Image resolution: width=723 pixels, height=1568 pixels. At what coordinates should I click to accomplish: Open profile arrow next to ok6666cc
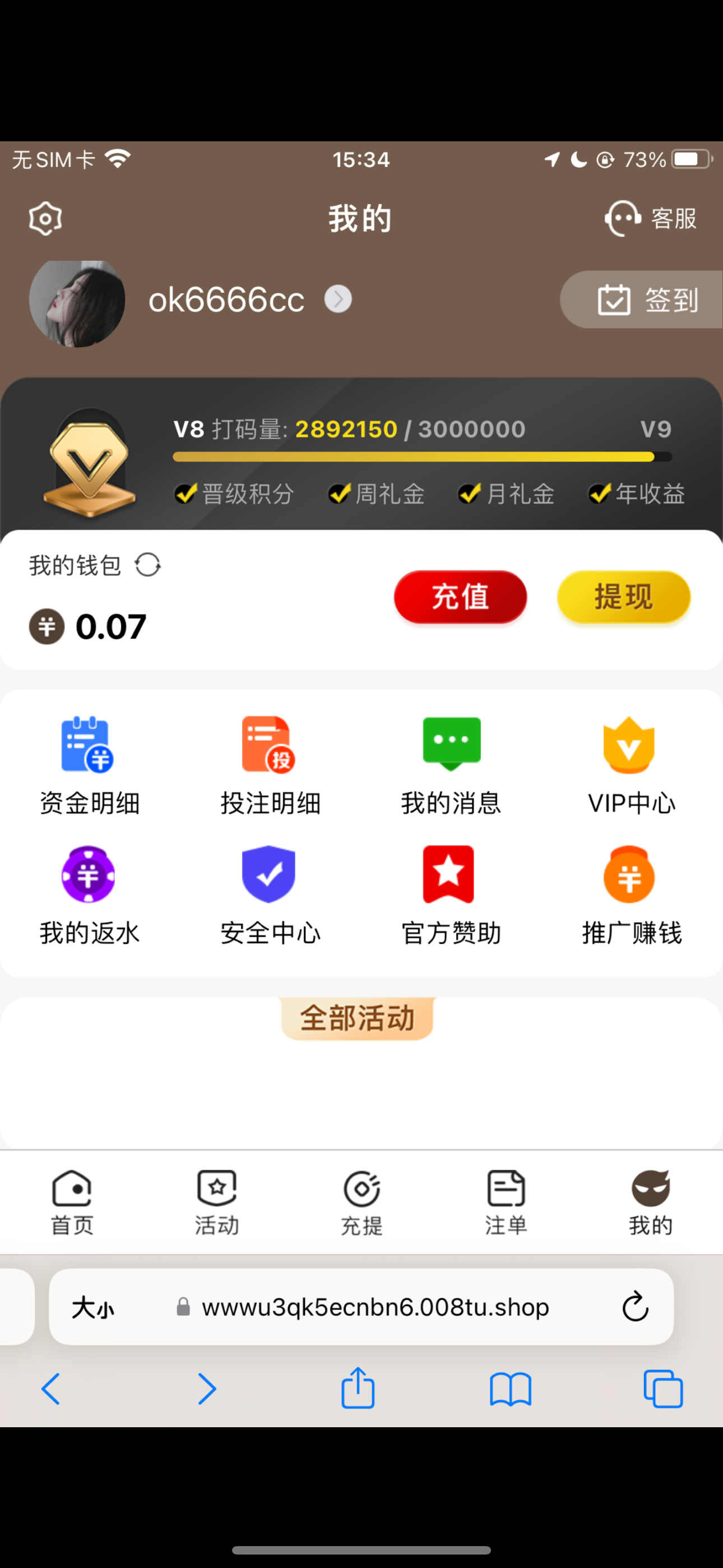[338, 299]
